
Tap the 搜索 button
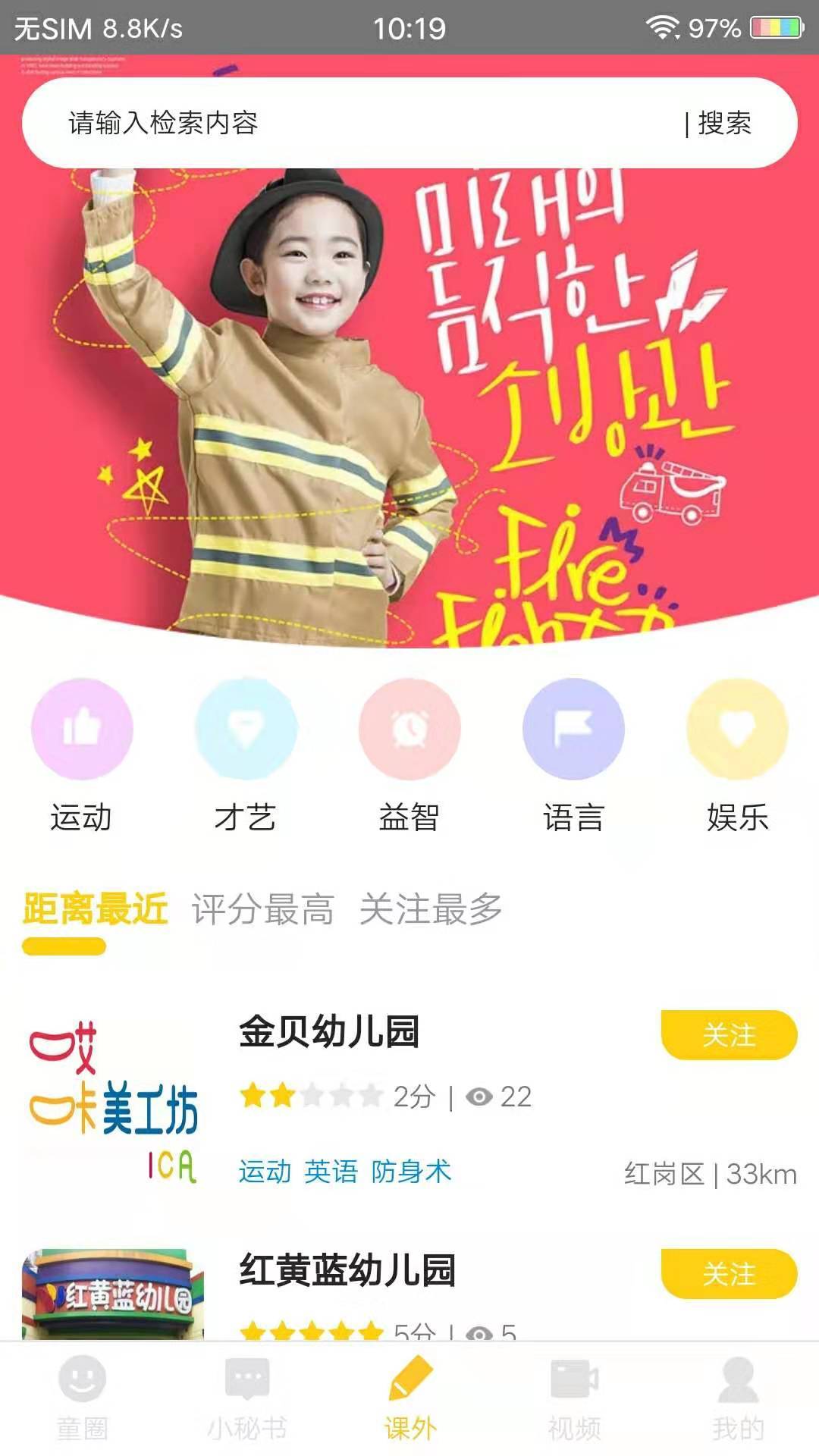[x=723, y=123]
